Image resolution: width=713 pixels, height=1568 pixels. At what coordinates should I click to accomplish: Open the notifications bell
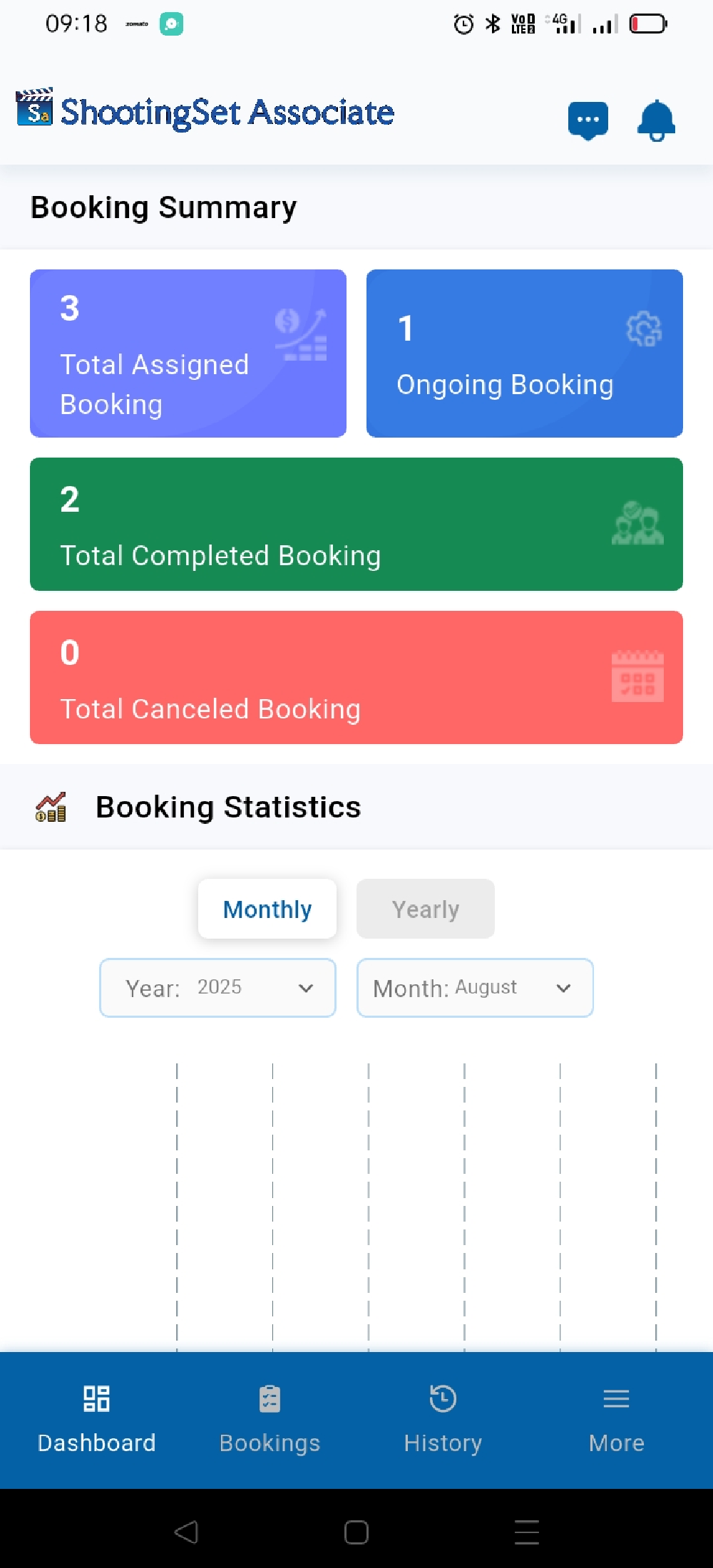655,120
